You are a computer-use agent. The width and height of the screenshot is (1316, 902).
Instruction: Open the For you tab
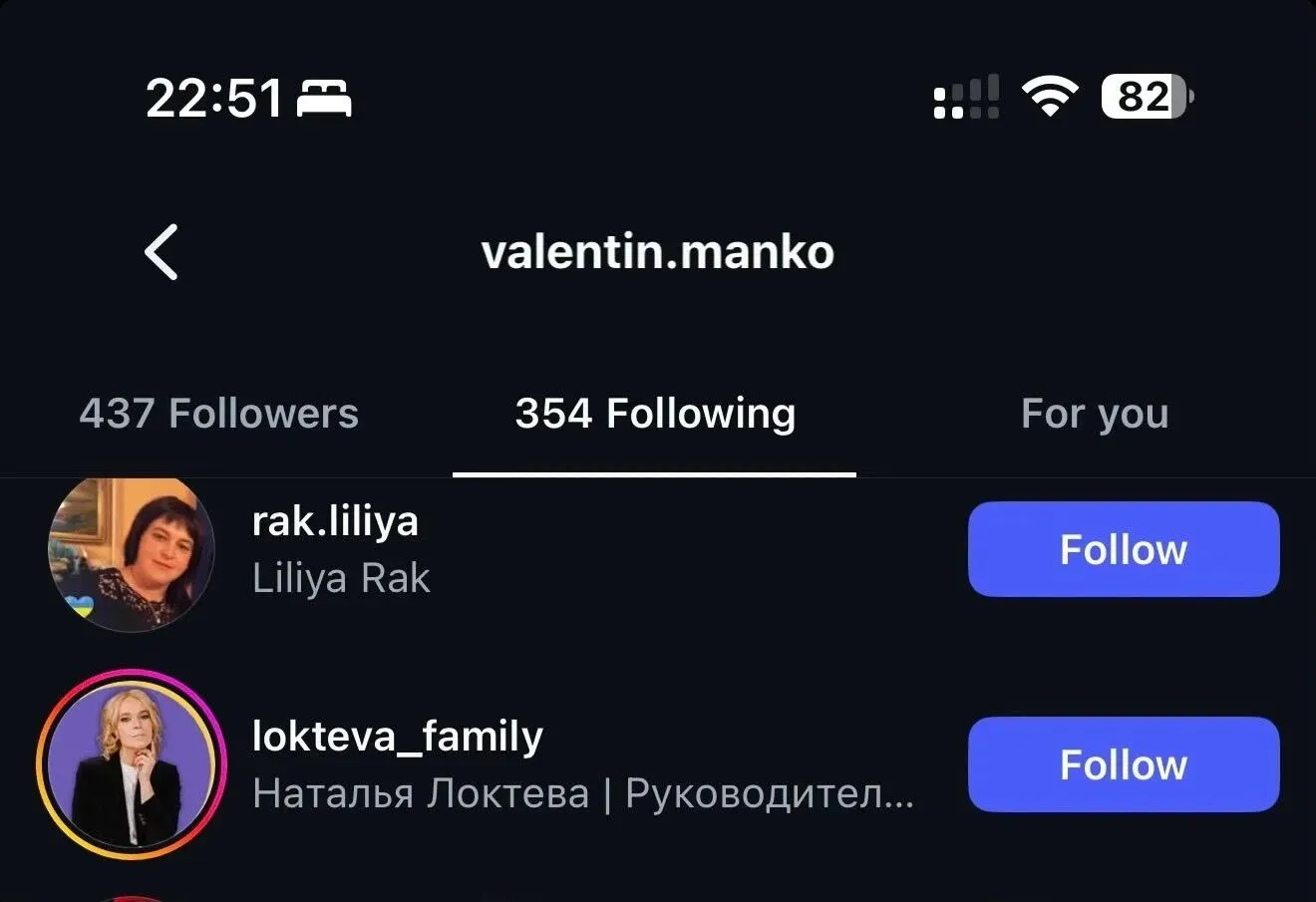coord(1094,414)
